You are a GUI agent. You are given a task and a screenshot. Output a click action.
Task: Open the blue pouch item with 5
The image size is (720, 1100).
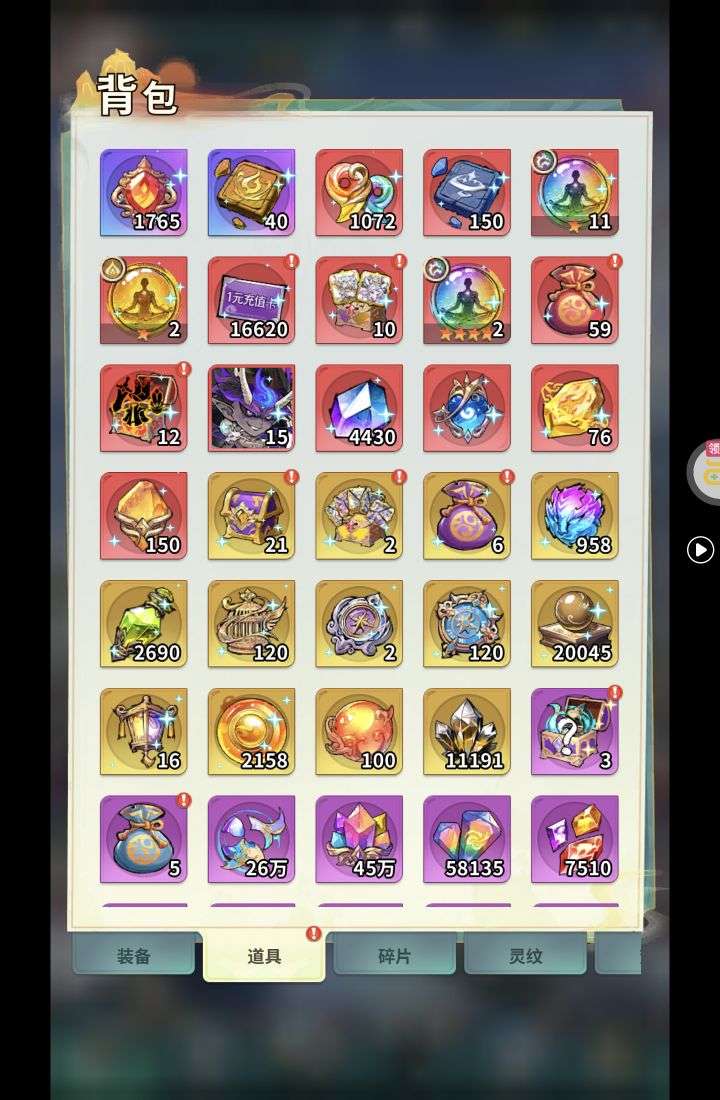[144, 839]
